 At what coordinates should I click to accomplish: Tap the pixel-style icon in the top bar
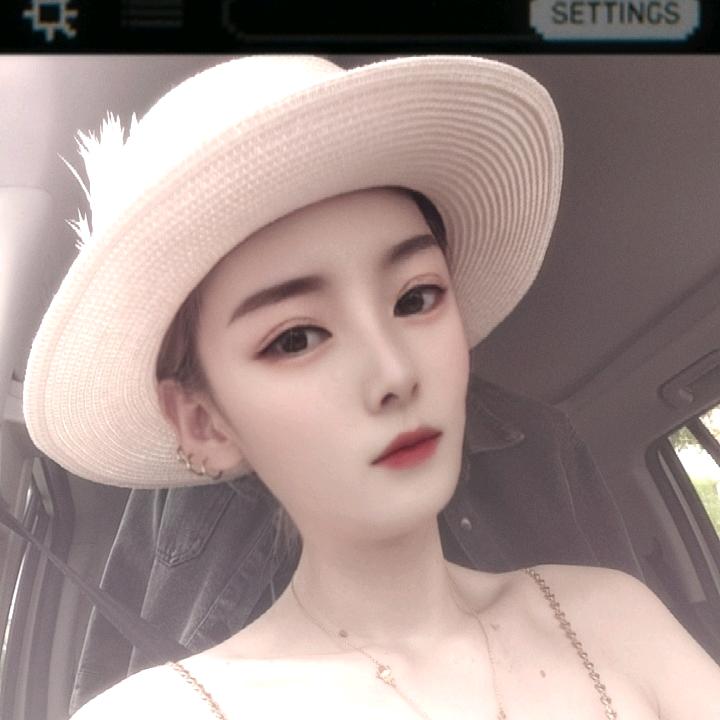[50, 16]
